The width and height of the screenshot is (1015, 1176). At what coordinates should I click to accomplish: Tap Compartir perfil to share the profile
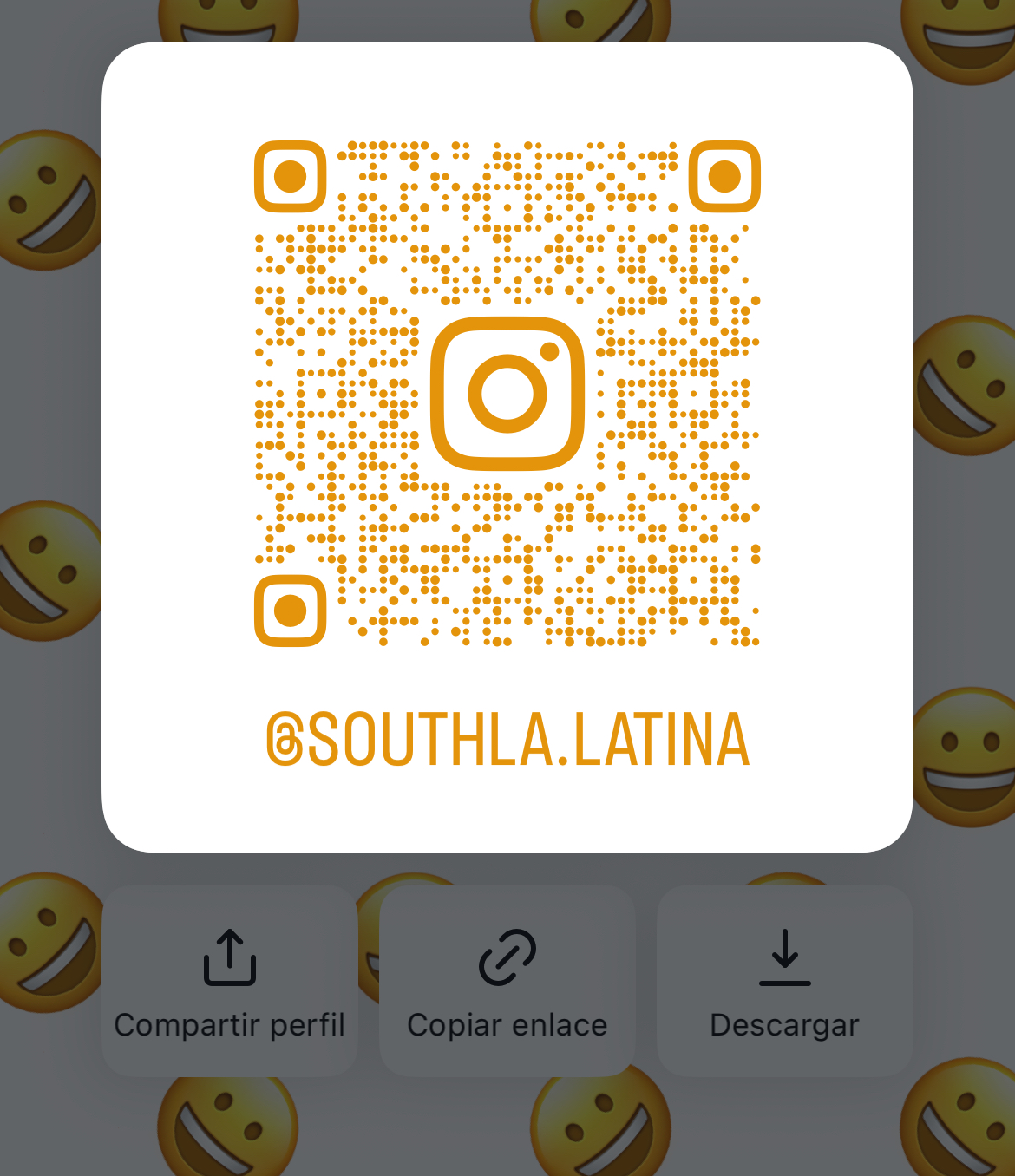[x=230, y=981]
